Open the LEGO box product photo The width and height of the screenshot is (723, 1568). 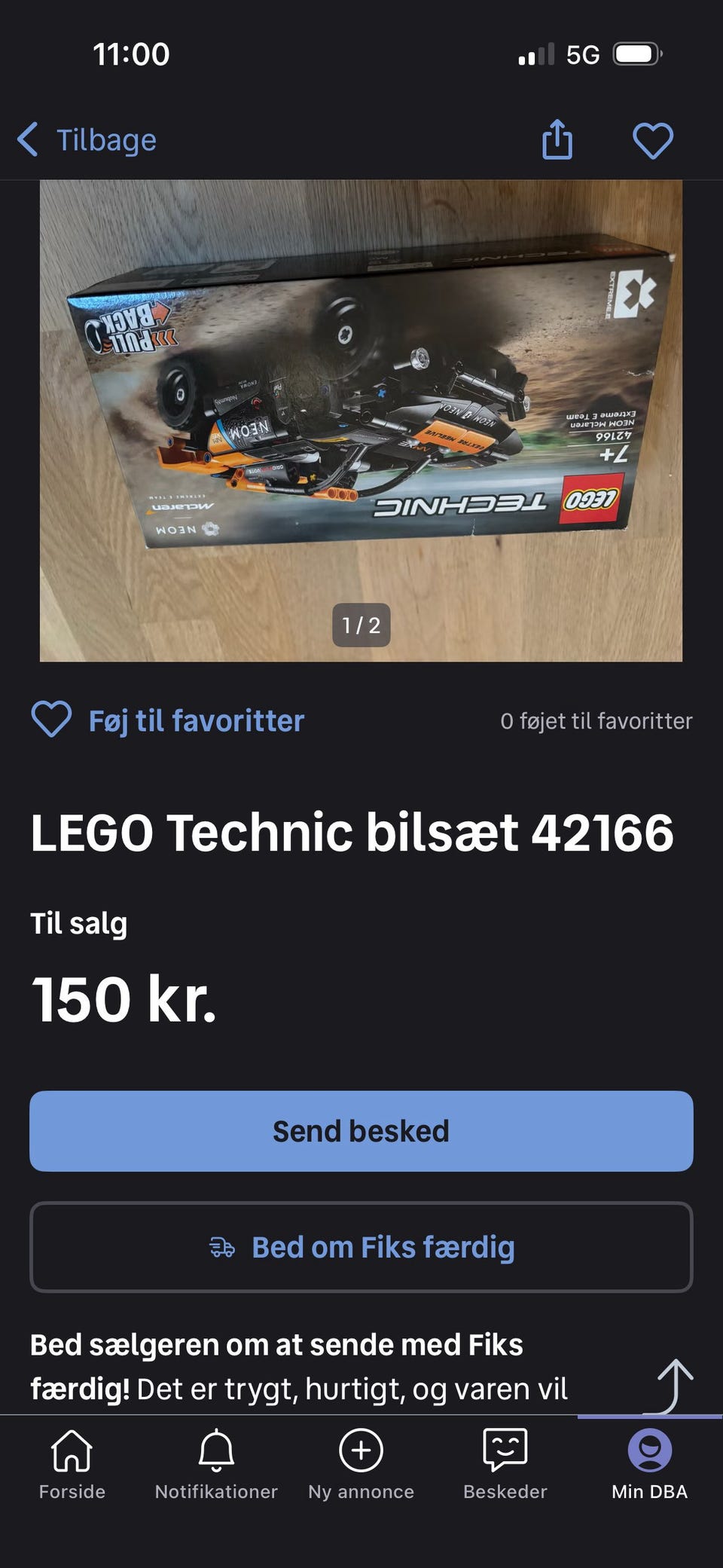[361, 420]
